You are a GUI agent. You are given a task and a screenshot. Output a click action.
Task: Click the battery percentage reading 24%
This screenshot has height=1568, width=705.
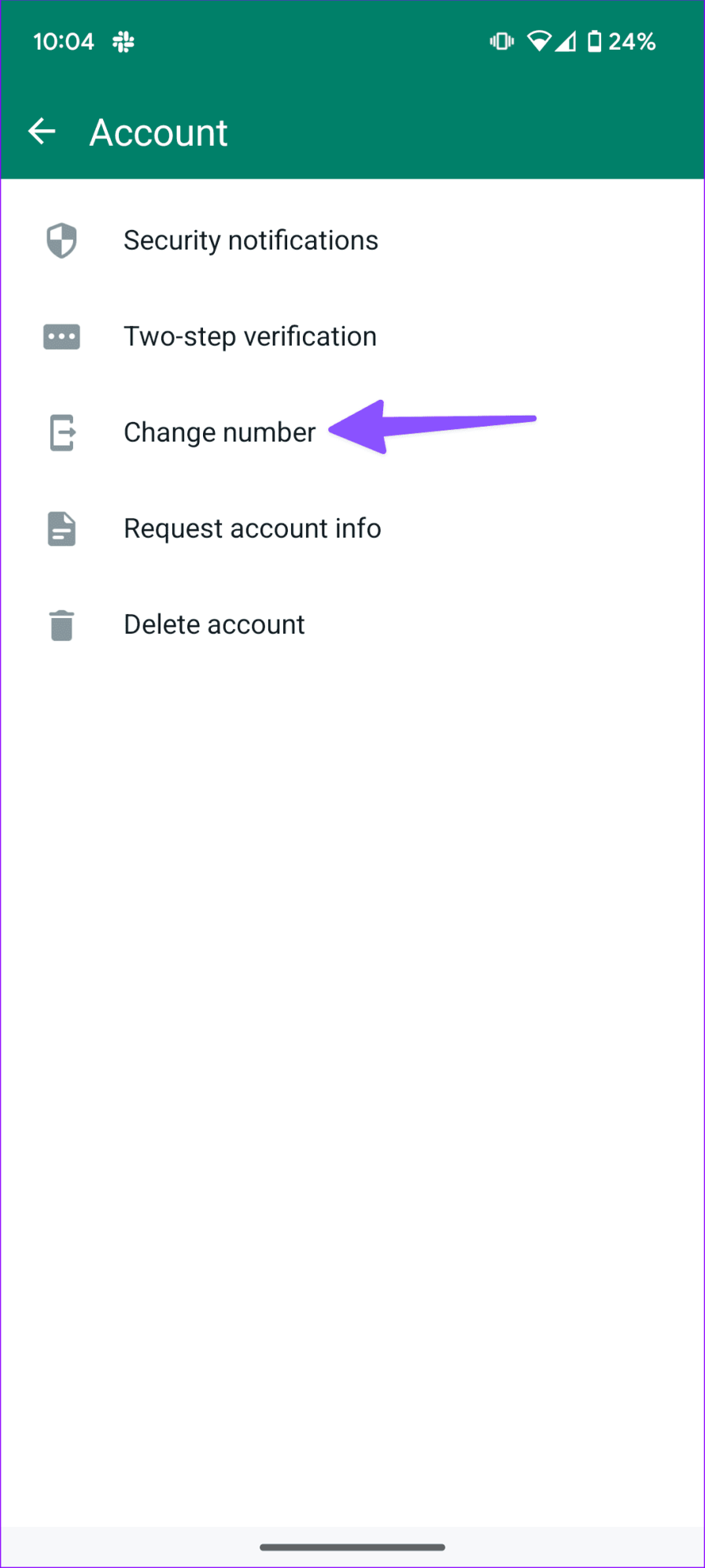tap(635, 41)
